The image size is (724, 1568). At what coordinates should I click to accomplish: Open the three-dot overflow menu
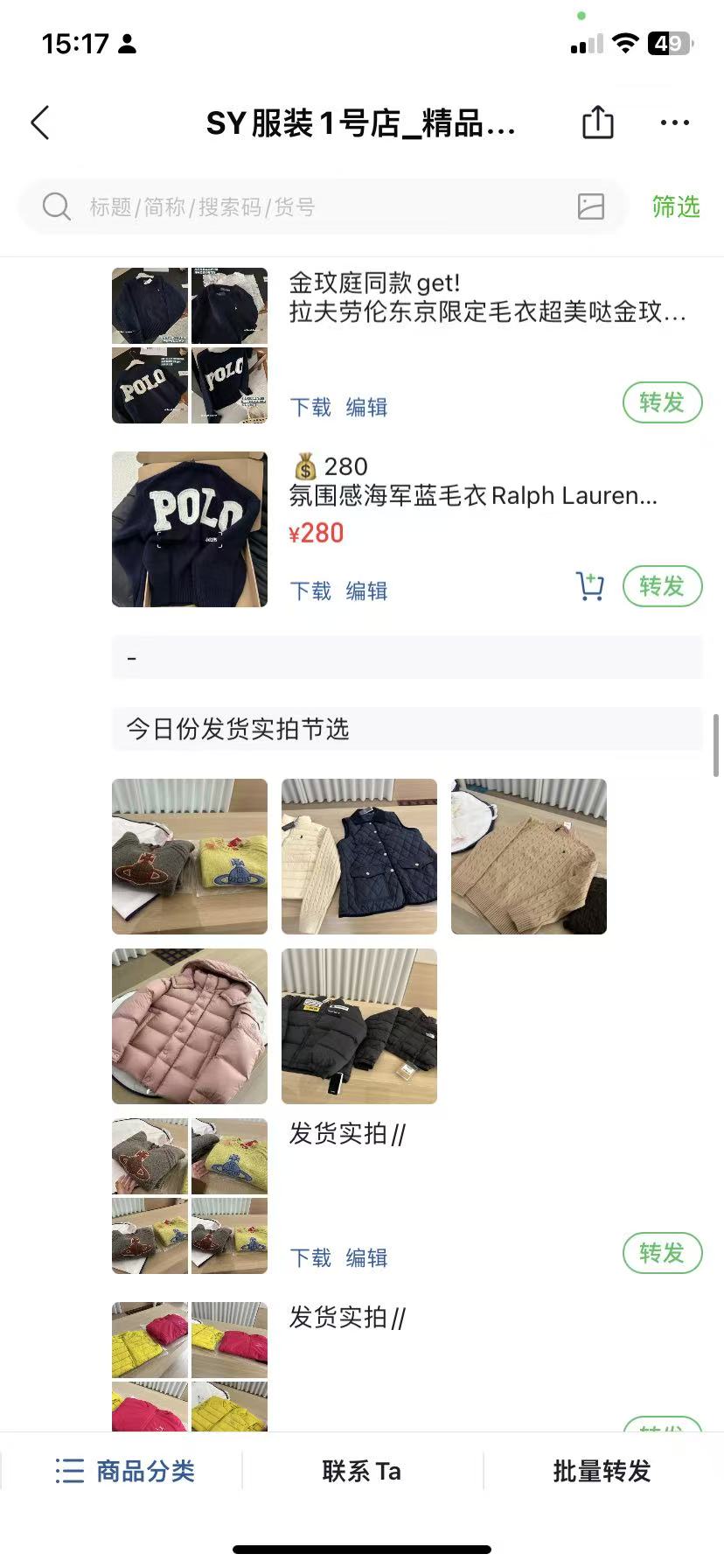point(674,122)
